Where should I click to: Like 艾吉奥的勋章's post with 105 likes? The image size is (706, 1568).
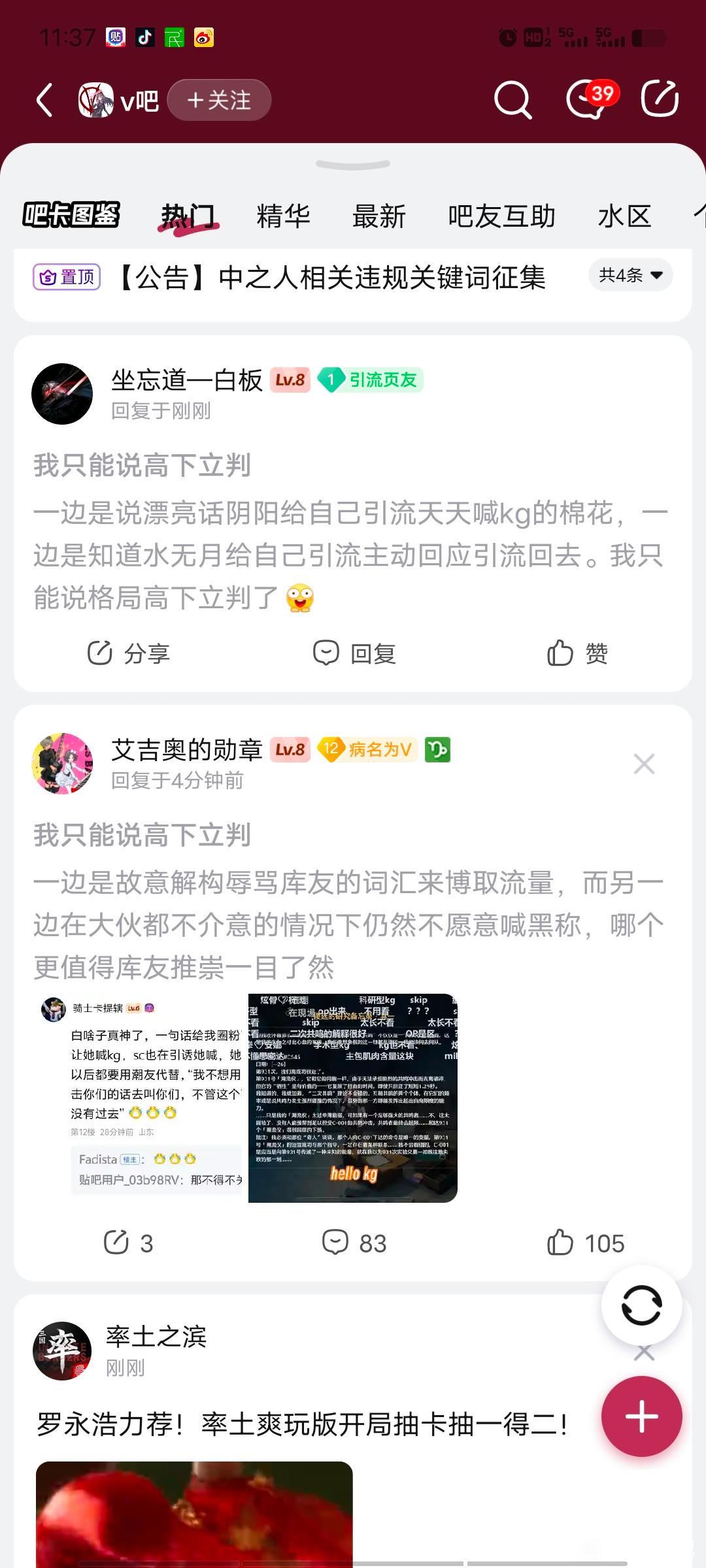point(585,1243)
